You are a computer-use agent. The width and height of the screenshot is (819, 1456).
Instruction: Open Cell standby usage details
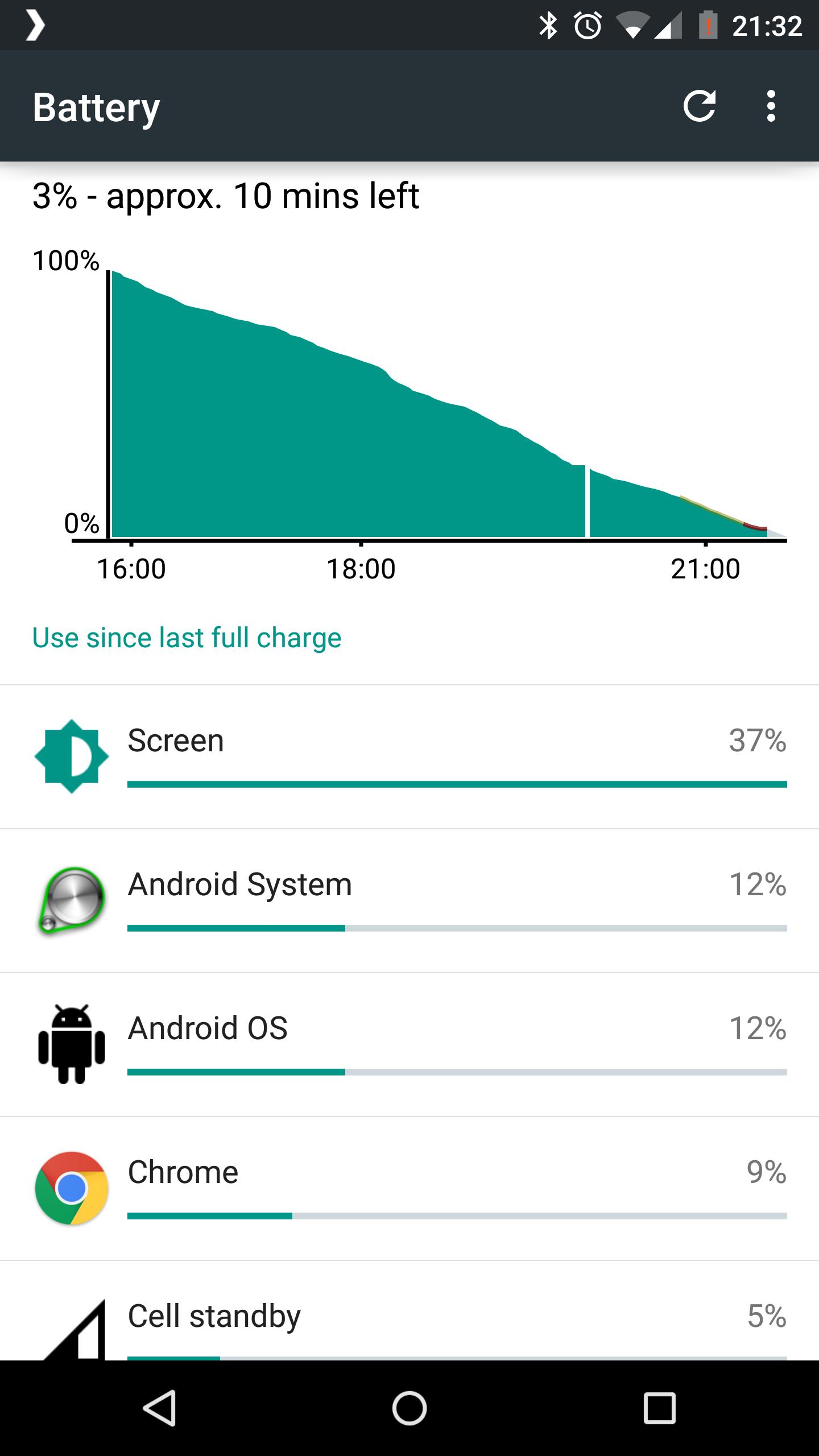point(409,1311)
